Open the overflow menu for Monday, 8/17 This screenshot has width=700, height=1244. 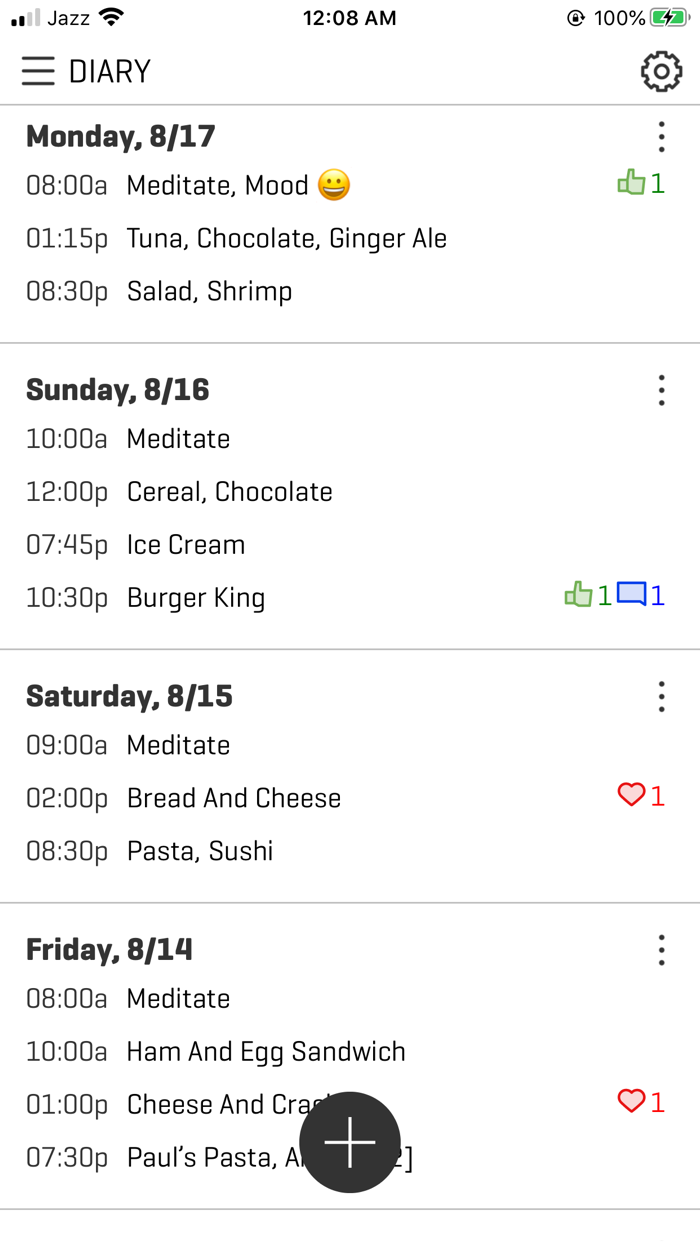pos(661,137)
